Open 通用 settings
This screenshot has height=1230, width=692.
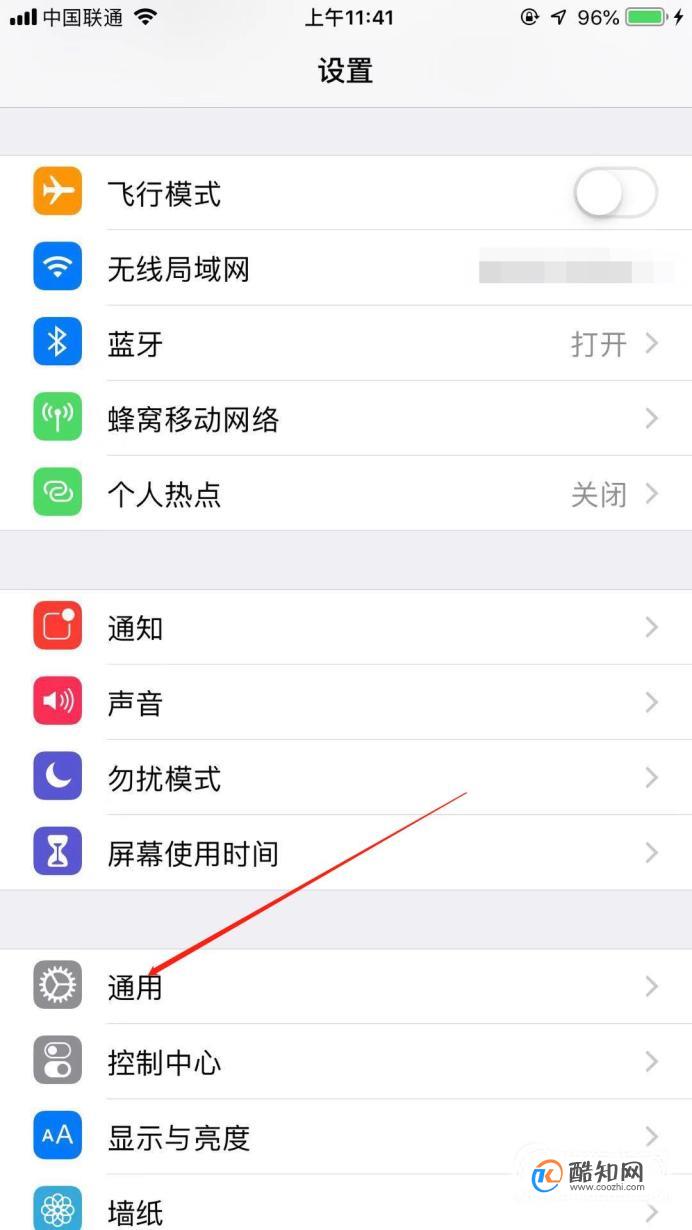click(x=346, y=986)
